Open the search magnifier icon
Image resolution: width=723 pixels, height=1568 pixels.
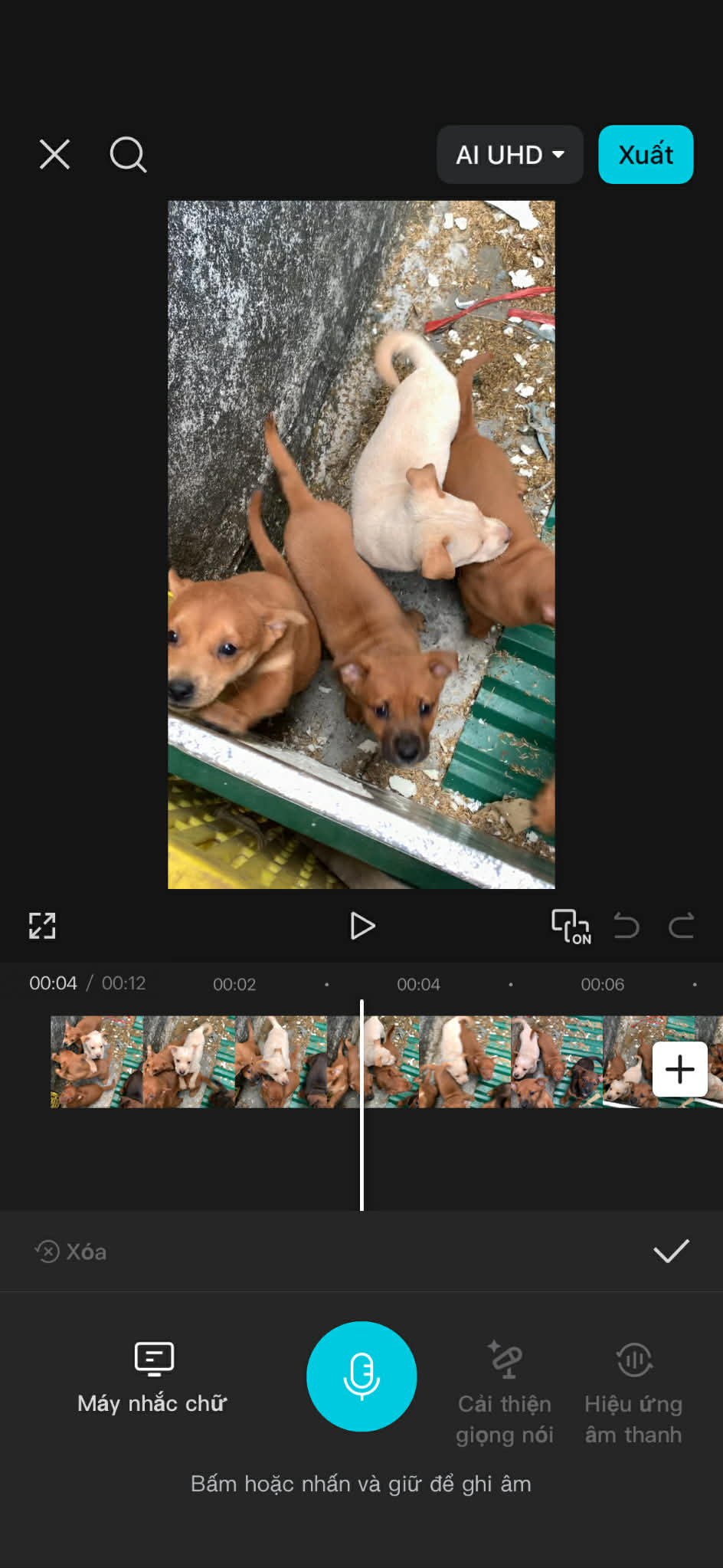click(x=128, y=155)
